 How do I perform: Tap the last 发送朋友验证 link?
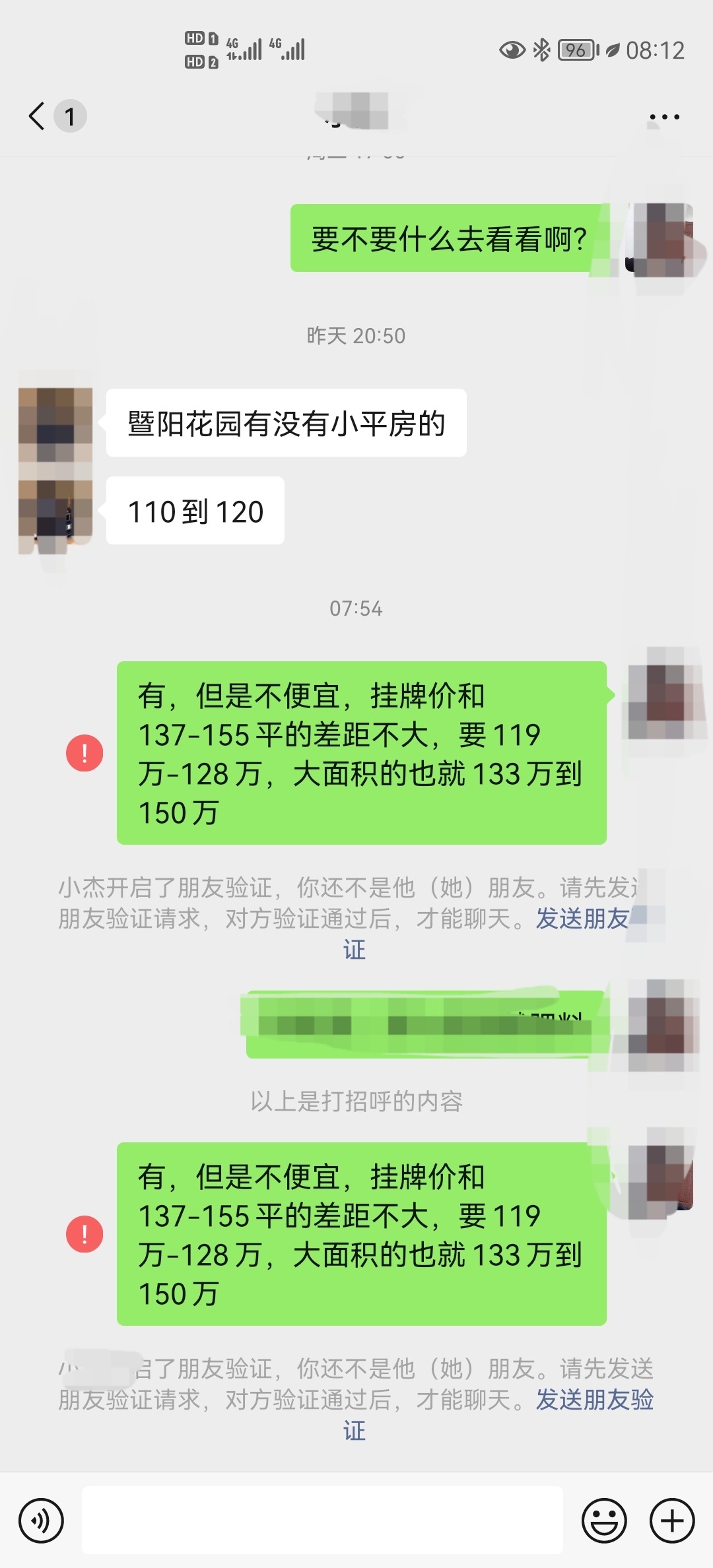click(594, 1399)
